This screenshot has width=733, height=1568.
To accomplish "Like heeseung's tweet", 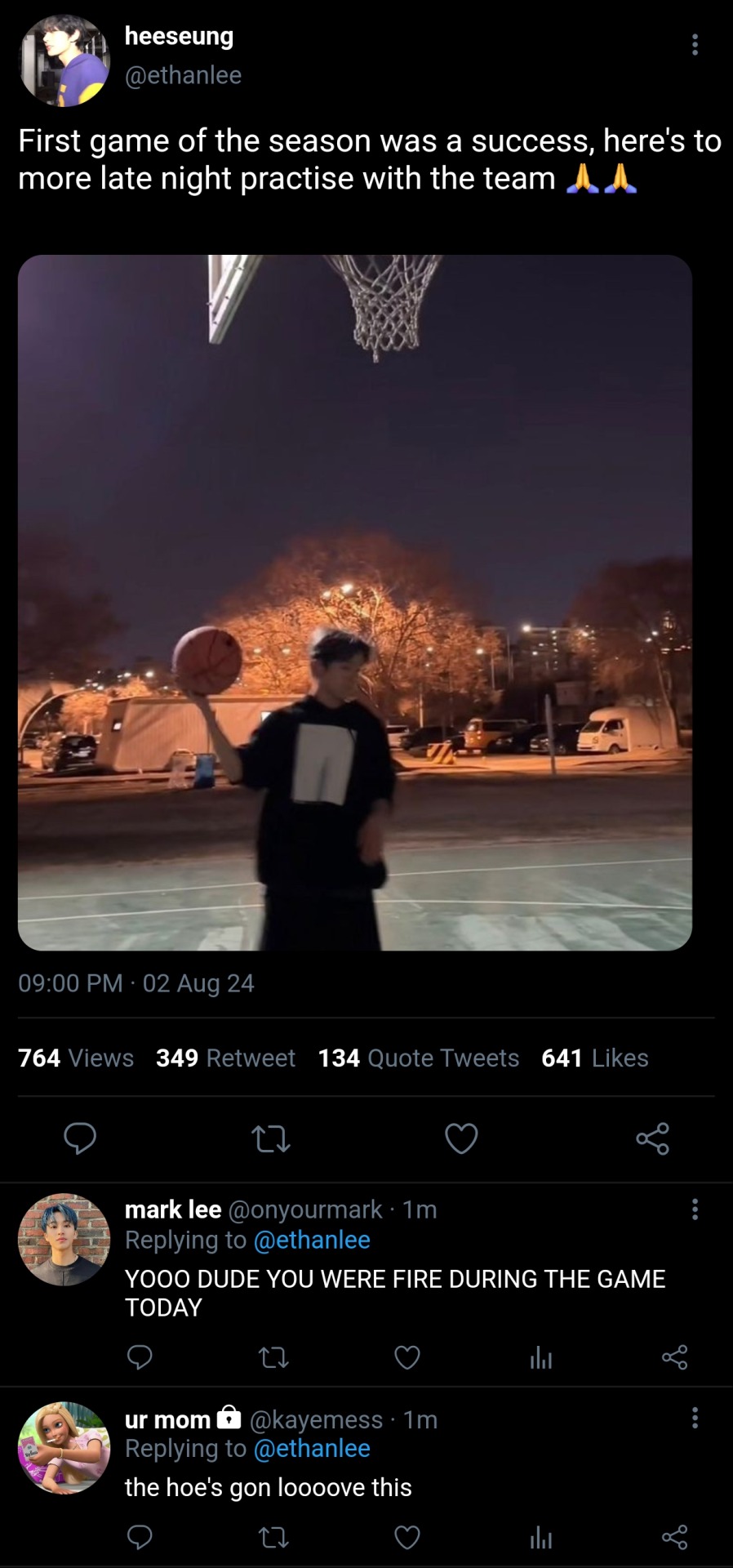I will tap(461, 1138).
